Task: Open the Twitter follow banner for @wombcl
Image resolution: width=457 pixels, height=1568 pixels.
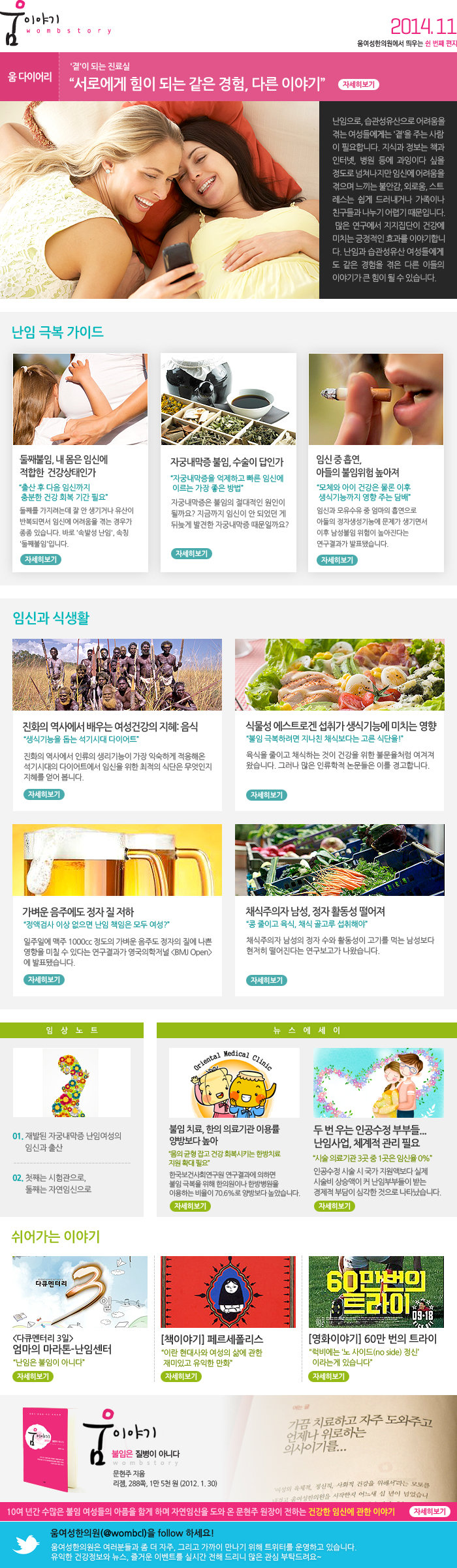Action: tap(228, 1545)
